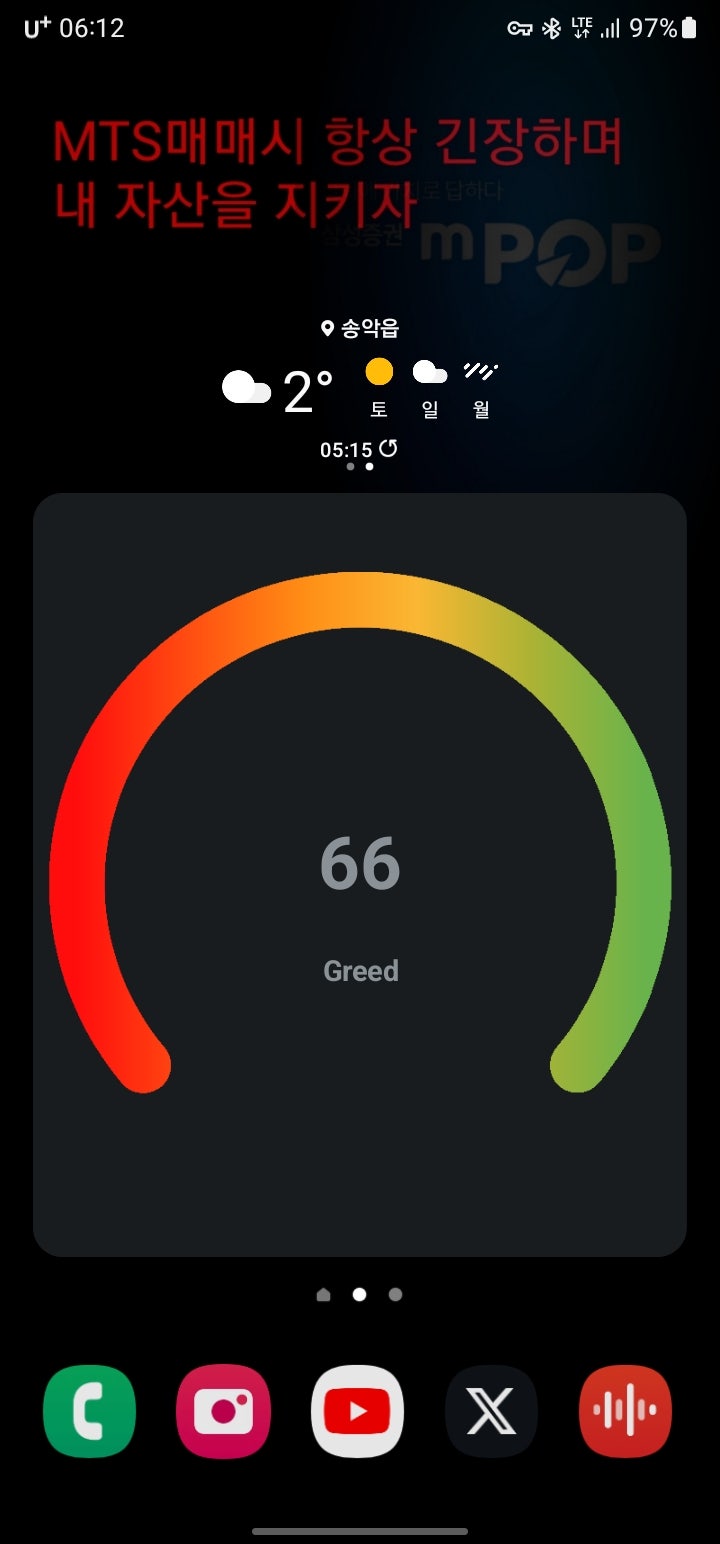Tap the VPN key icon in the status bar
Image resolution: width=720 pixels, height=1544 pixels.
tap(522, 28)
